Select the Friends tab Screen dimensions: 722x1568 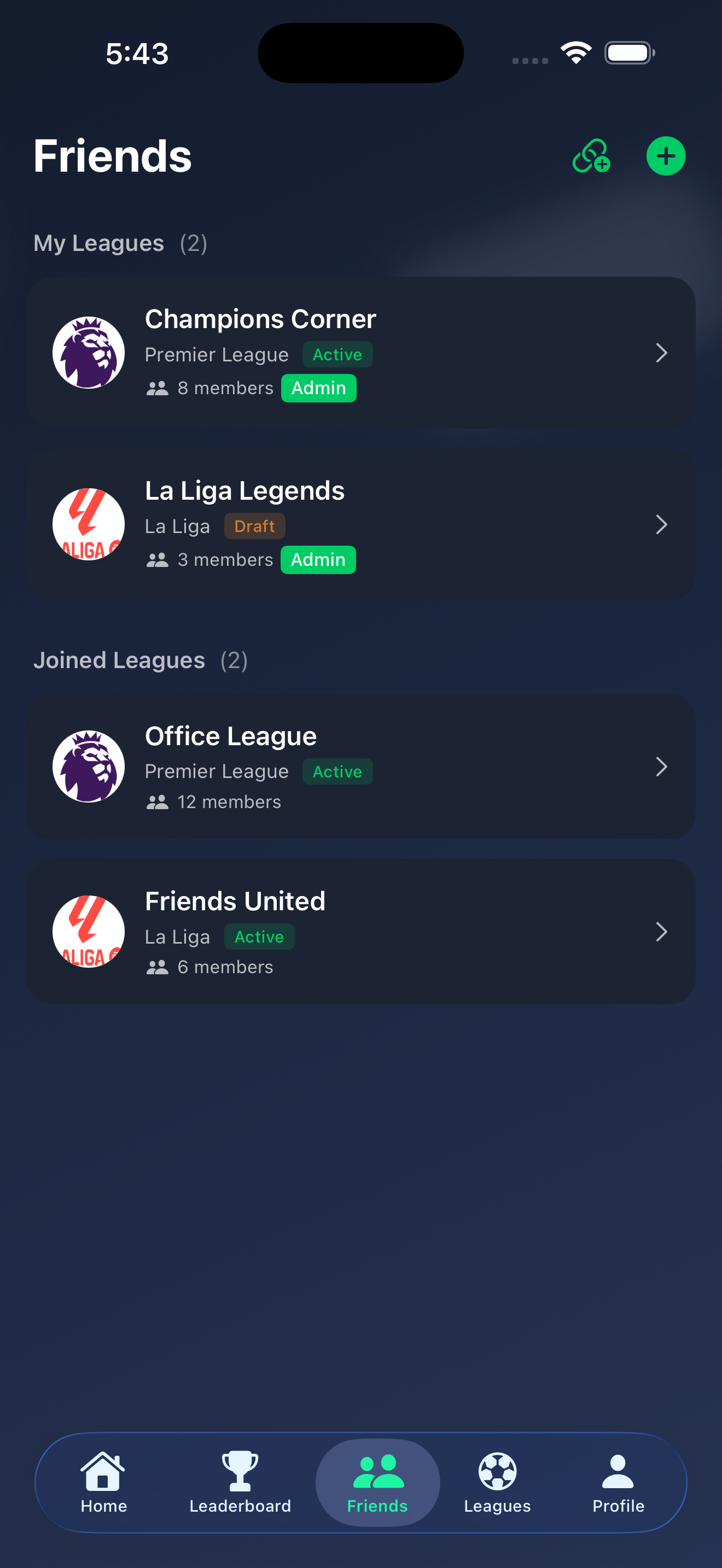(377, 1482)
